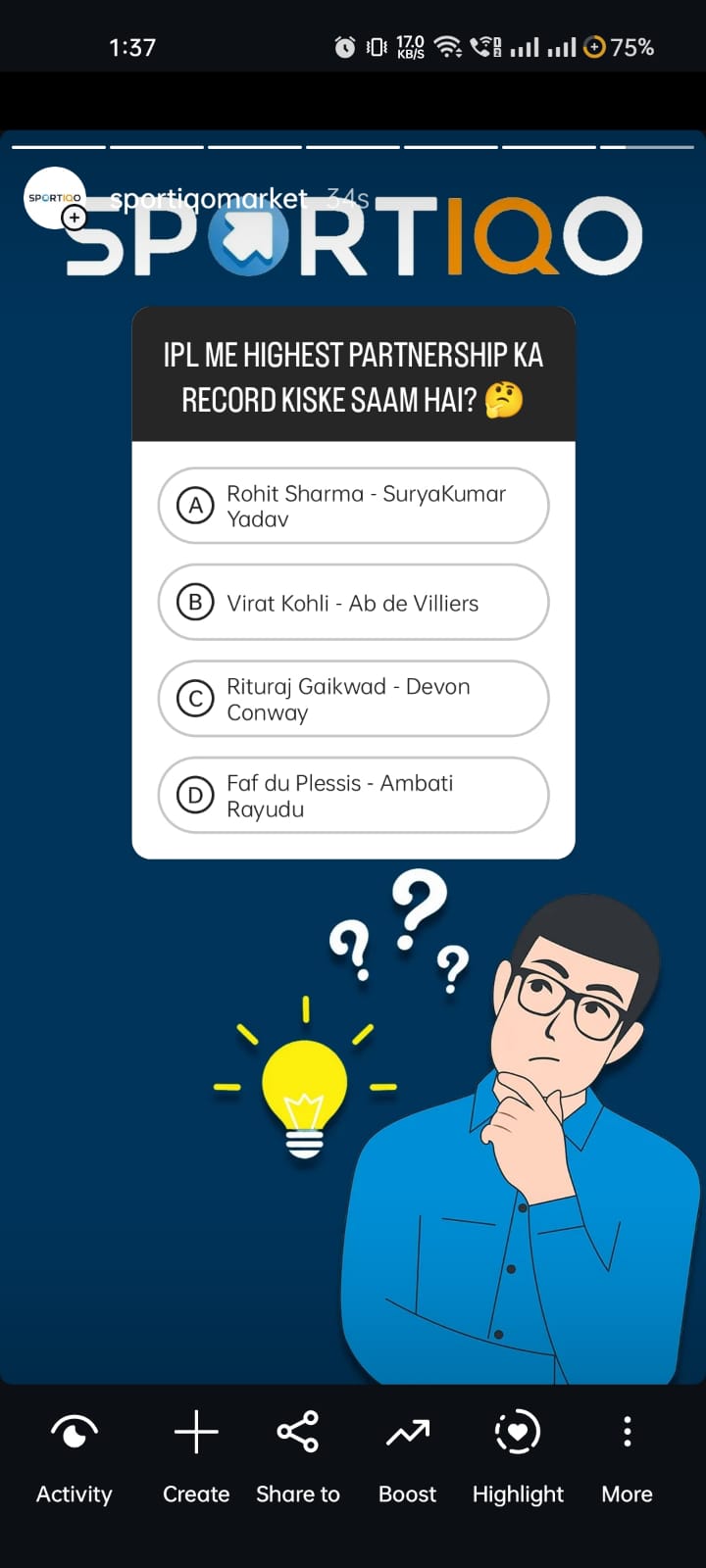Viewport: 706px width, 1568px height.
Task: Open the sportiqomarket username link
Action: (x=208, y=199)
